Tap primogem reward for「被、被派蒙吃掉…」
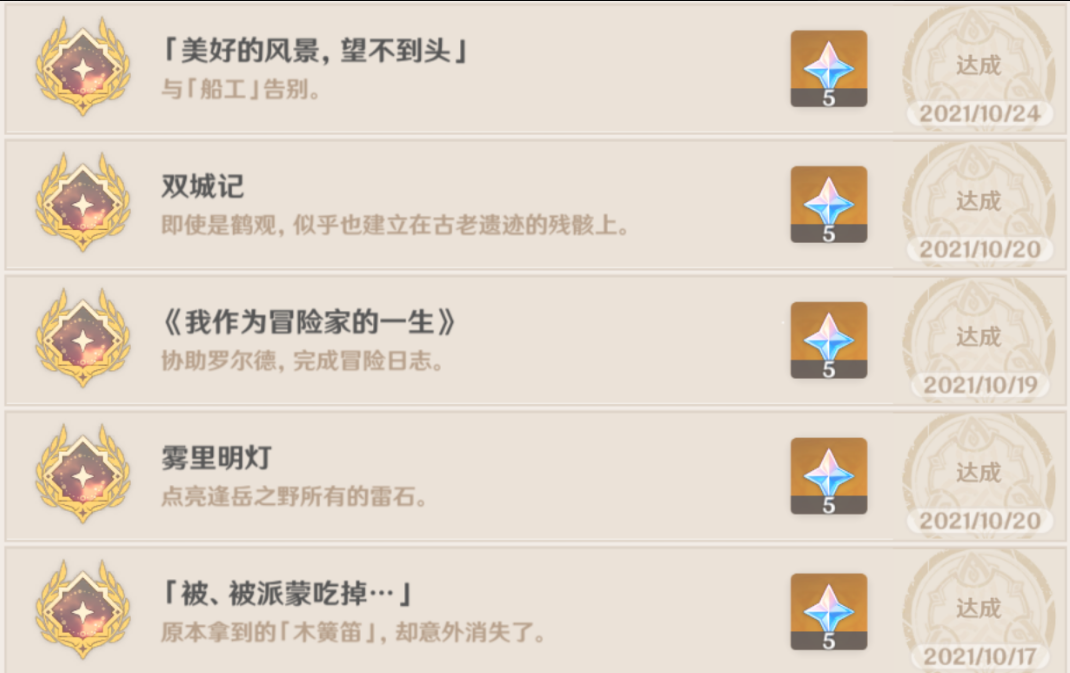 [x=828, y=612]
